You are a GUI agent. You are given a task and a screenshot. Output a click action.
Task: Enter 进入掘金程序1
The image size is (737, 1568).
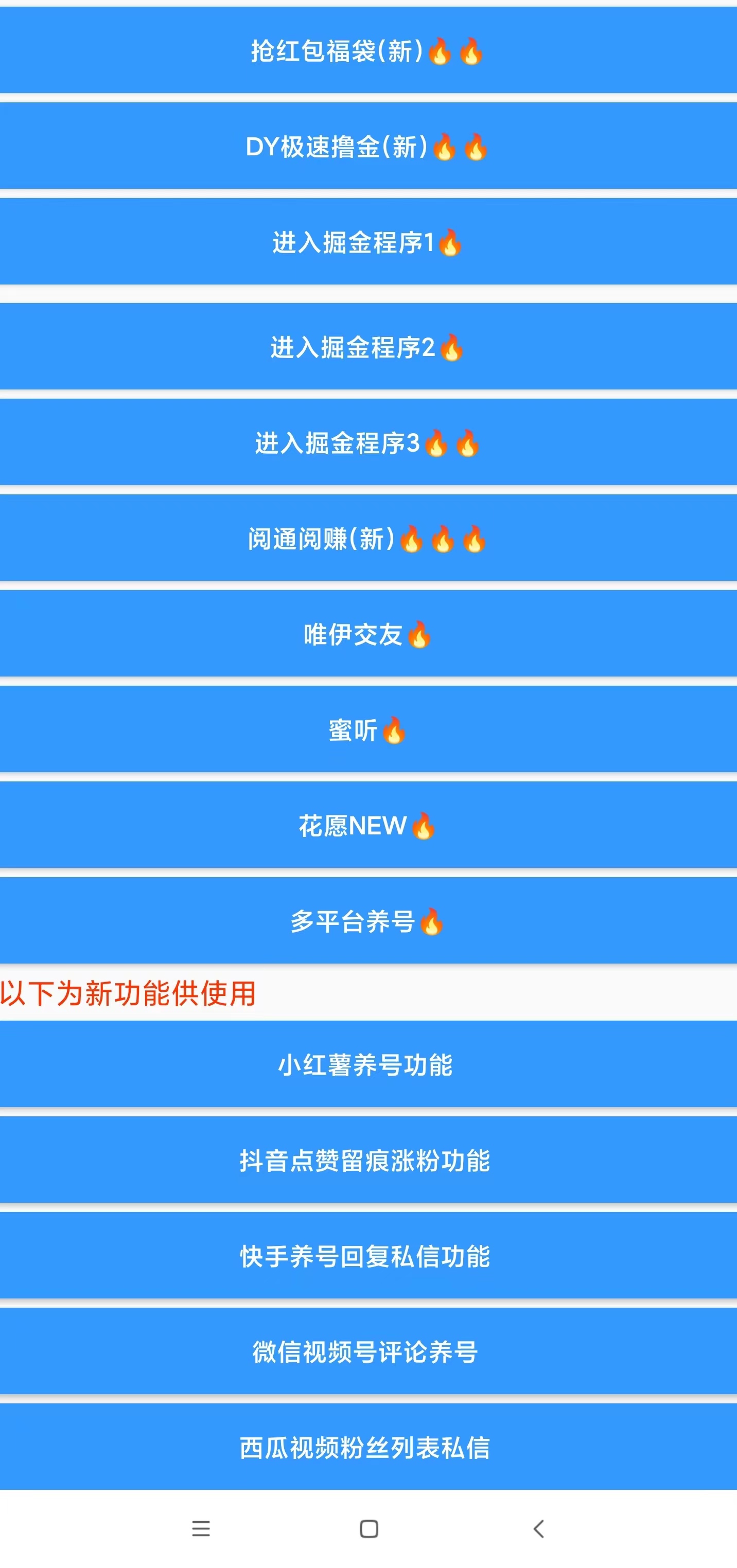(x=368, y=242)
